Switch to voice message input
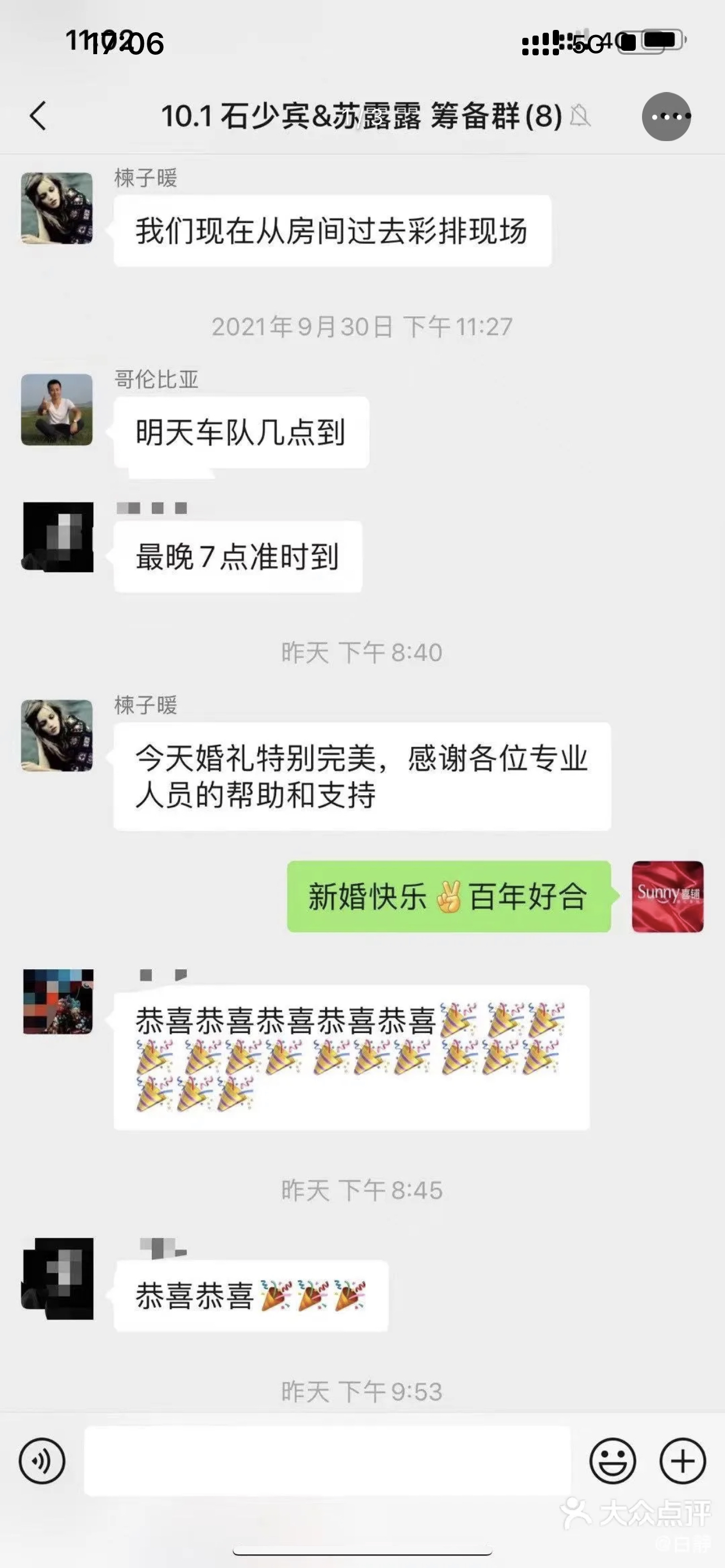Viewport: 725px width, 1568px height. point(42,1461)
